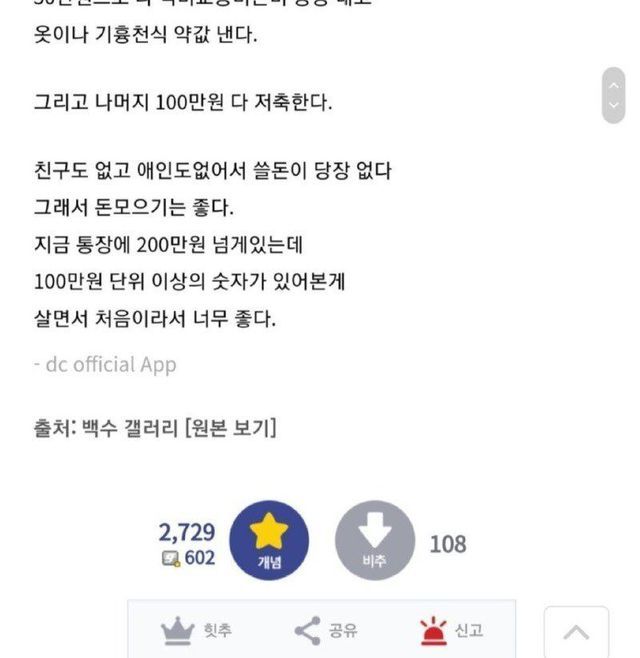Tap the scroll handle on the right edge
640x658 pixels.
[613, 96]
